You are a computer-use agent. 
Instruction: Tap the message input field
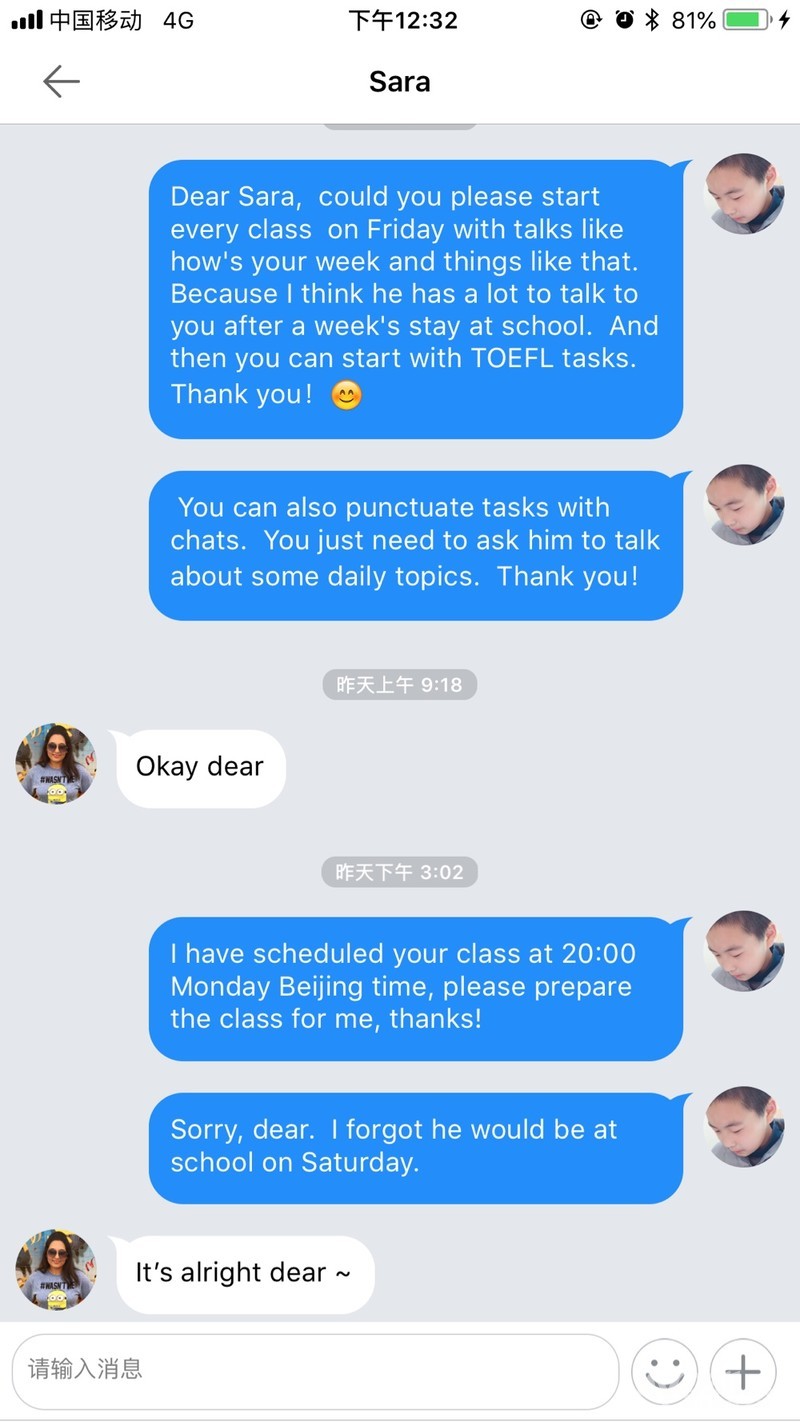click(315, 1369)
